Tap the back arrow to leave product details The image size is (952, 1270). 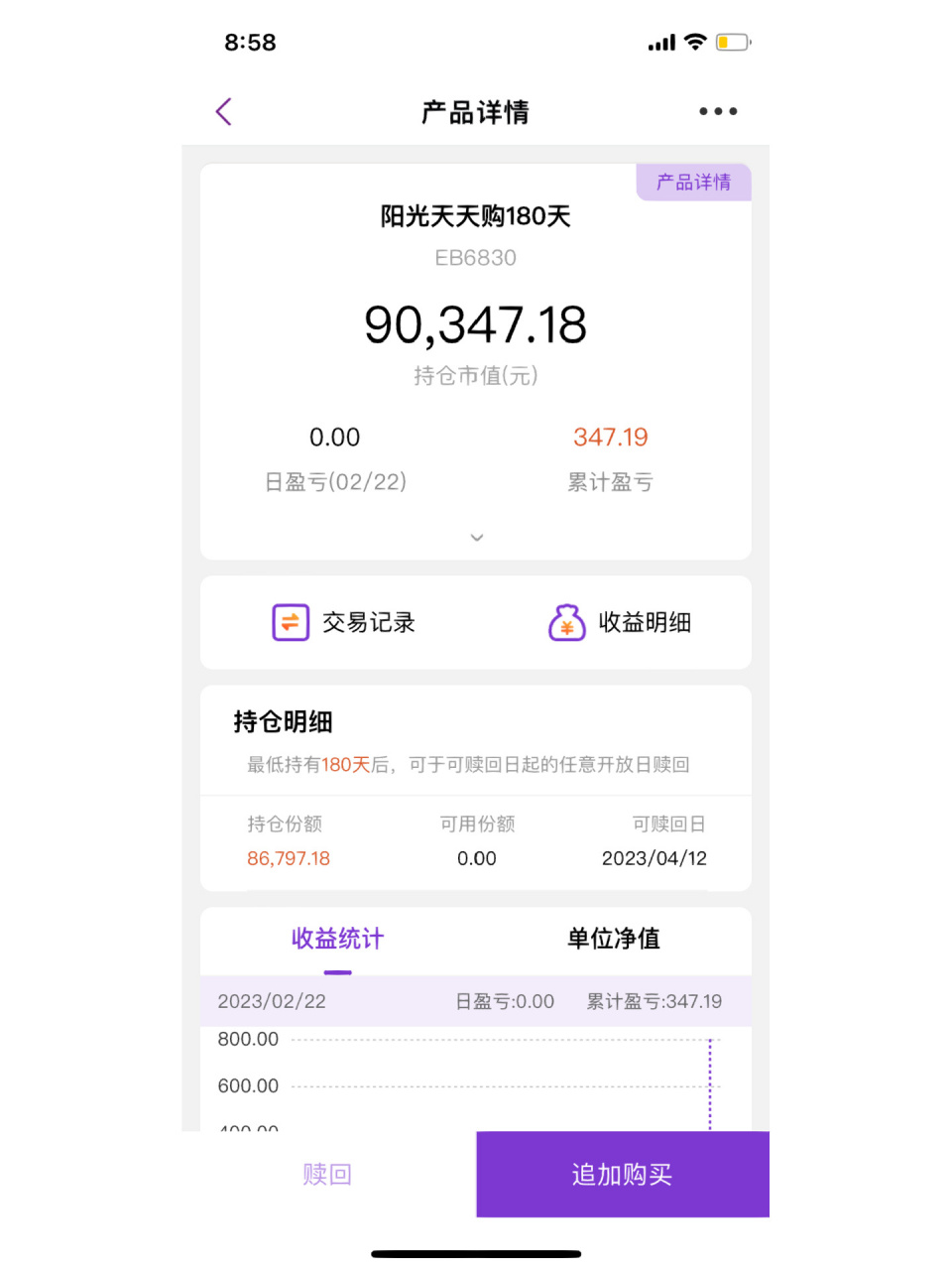click(222, 111)
